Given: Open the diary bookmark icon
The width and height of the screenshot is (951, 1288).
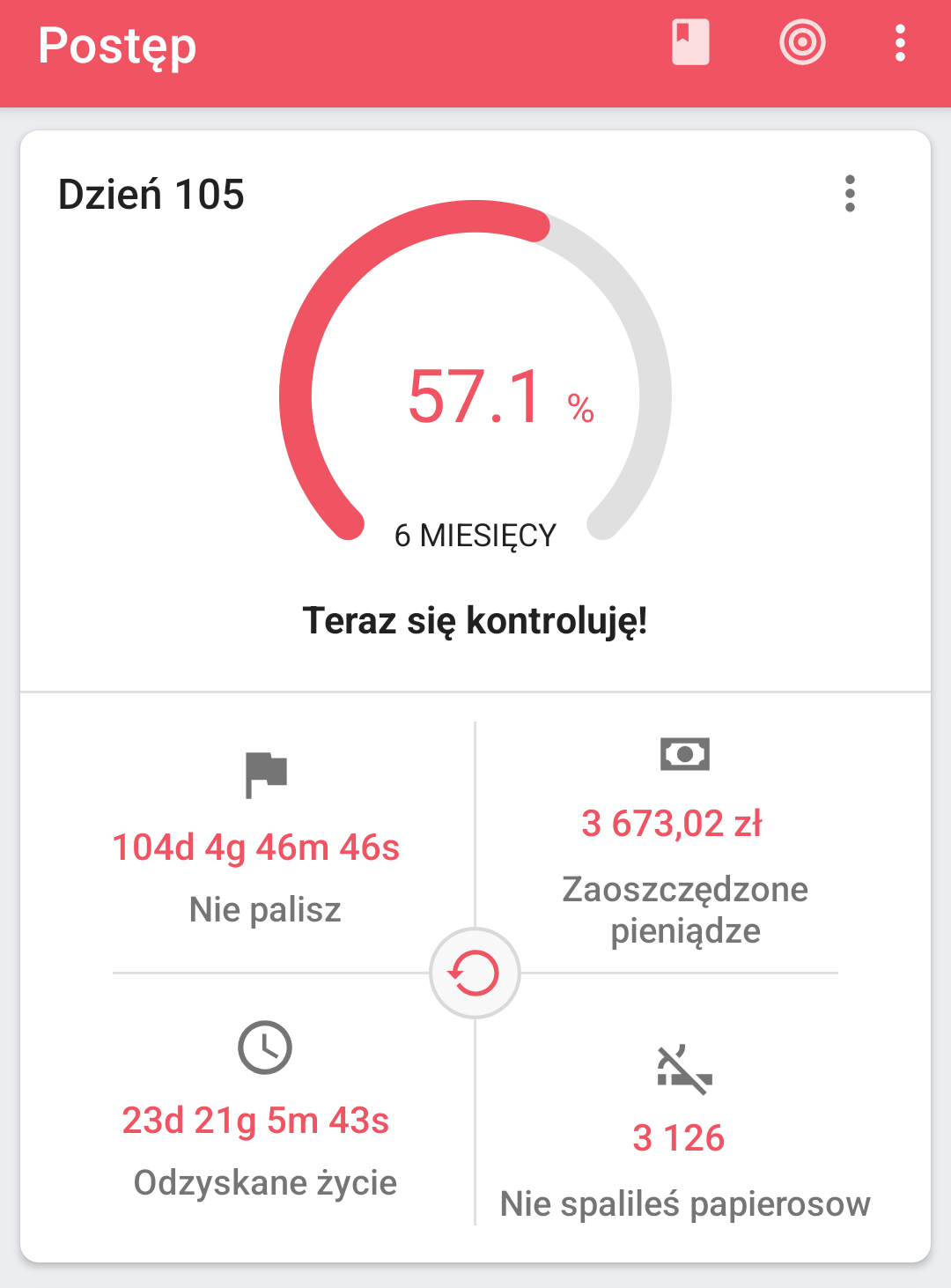Looking at the screenshot, I should [x=690, y=43].
